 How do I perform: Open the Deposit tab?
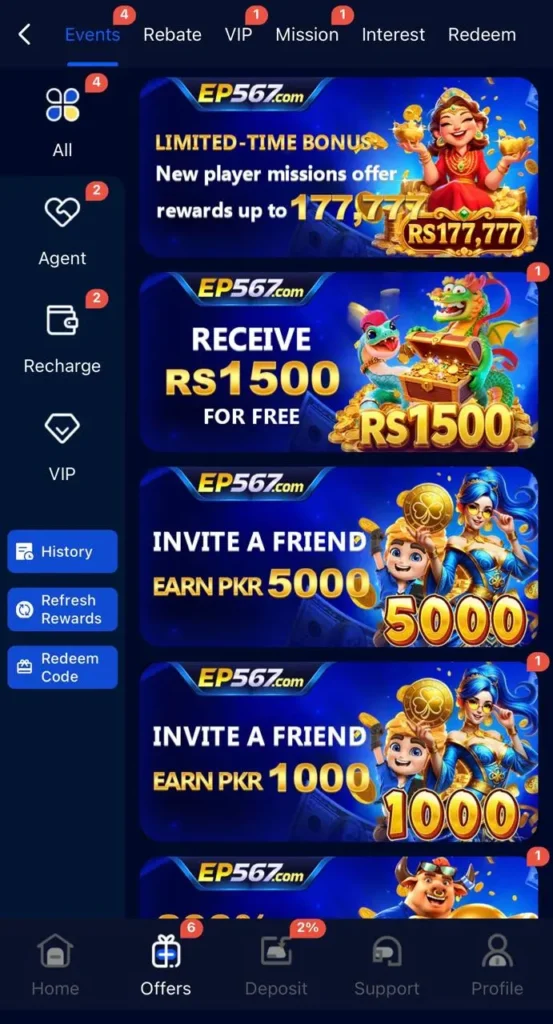coord(276,965)
